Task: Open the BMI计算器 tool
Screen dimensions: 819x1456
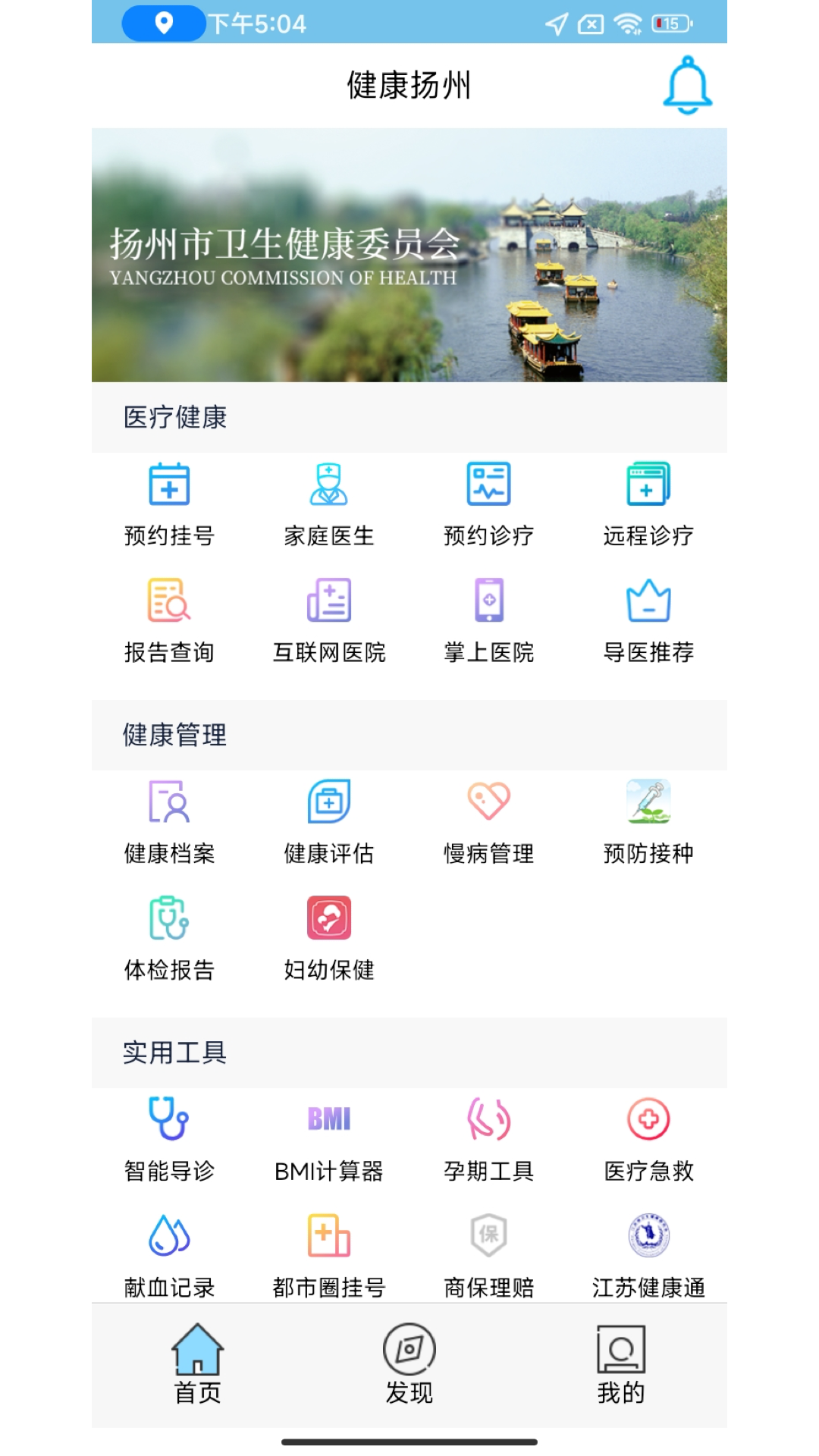Action: pos(329,1139)
